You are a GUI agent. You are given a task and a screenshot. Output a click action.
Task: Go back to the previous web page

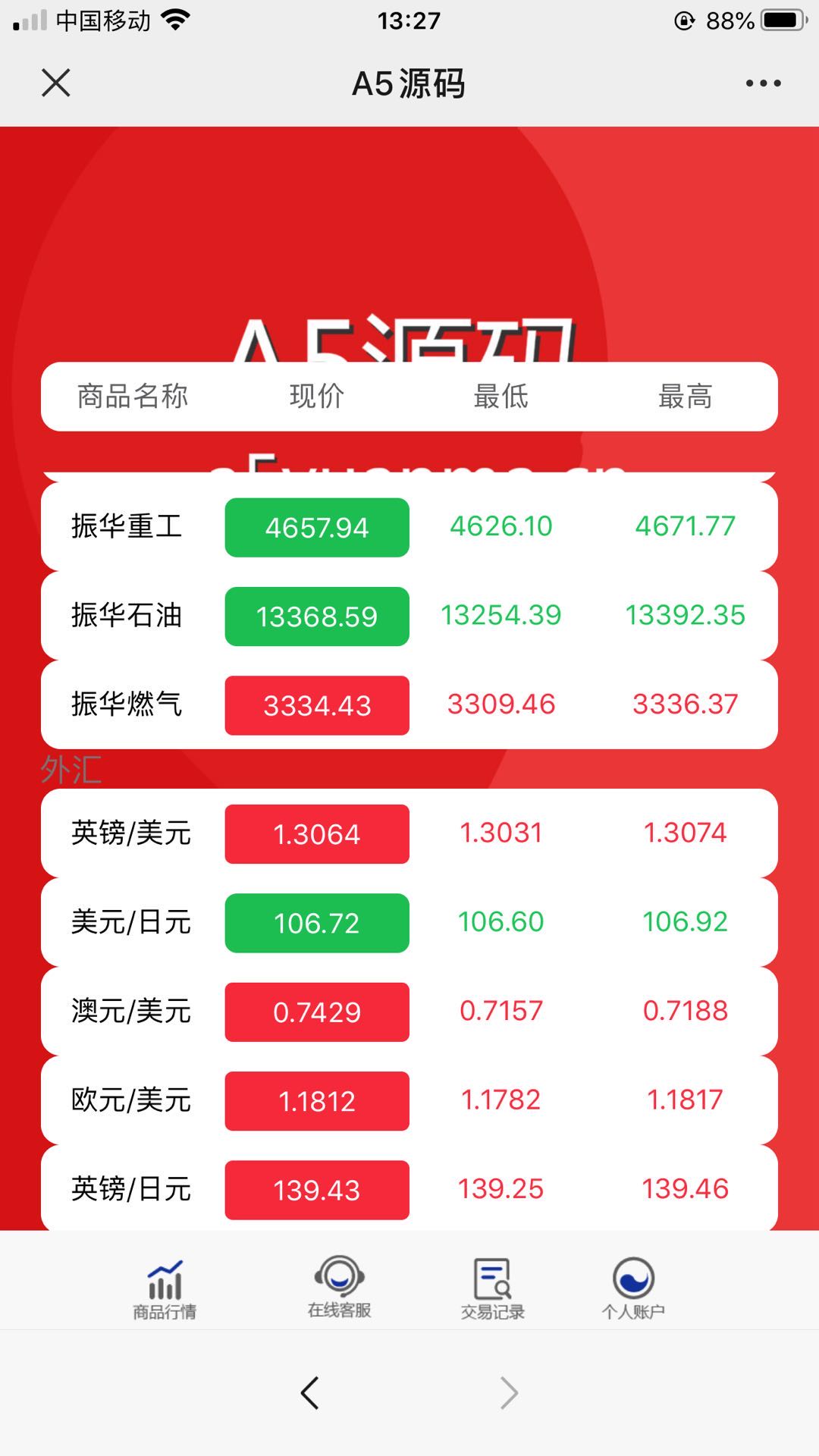[309, 1393]
